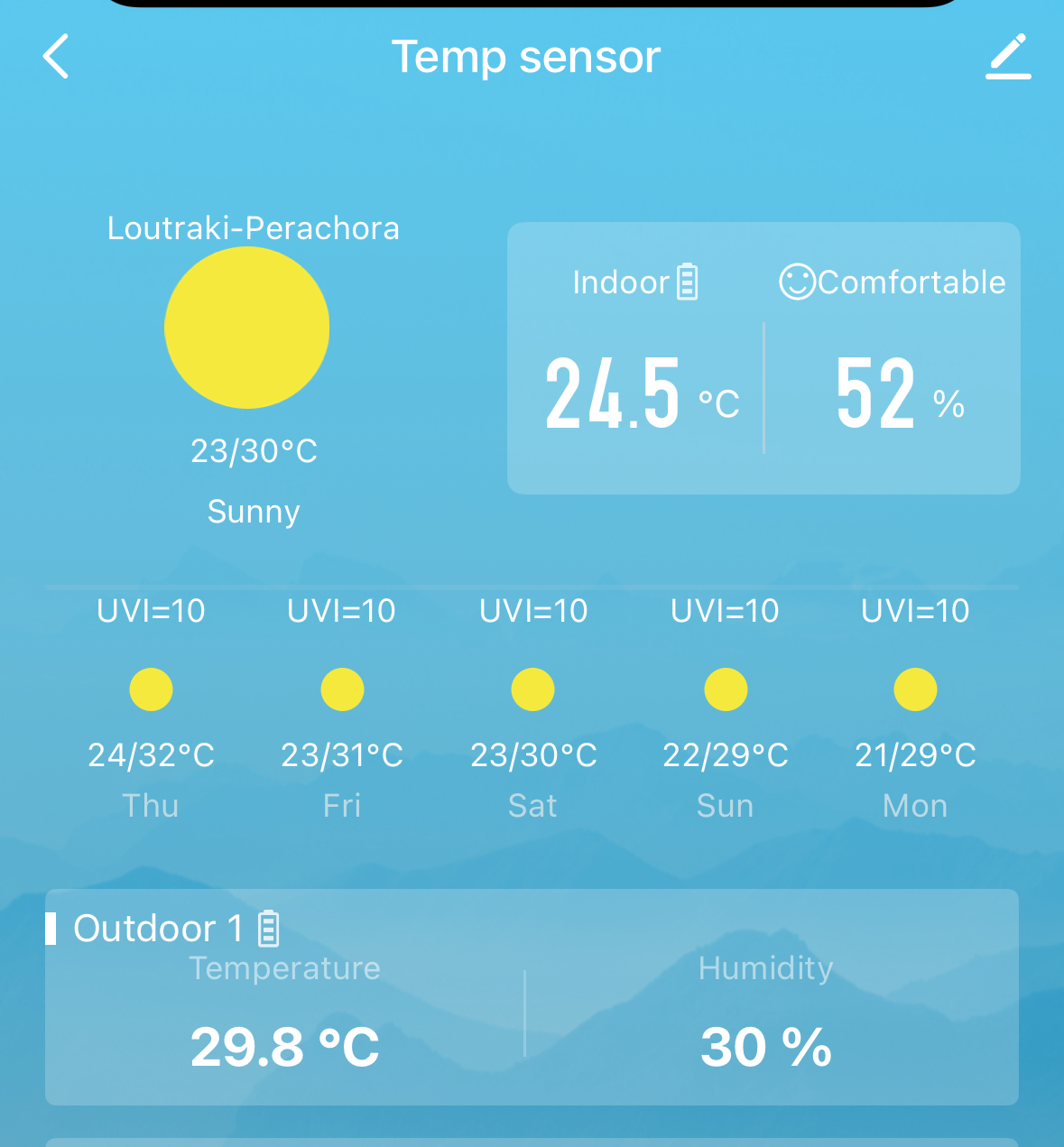The height and width of the screenshot is (1147, 1064).
Task: Open the edit pencil for Temp sensor
Action: pyautogui.click(x=1008, y=57)
